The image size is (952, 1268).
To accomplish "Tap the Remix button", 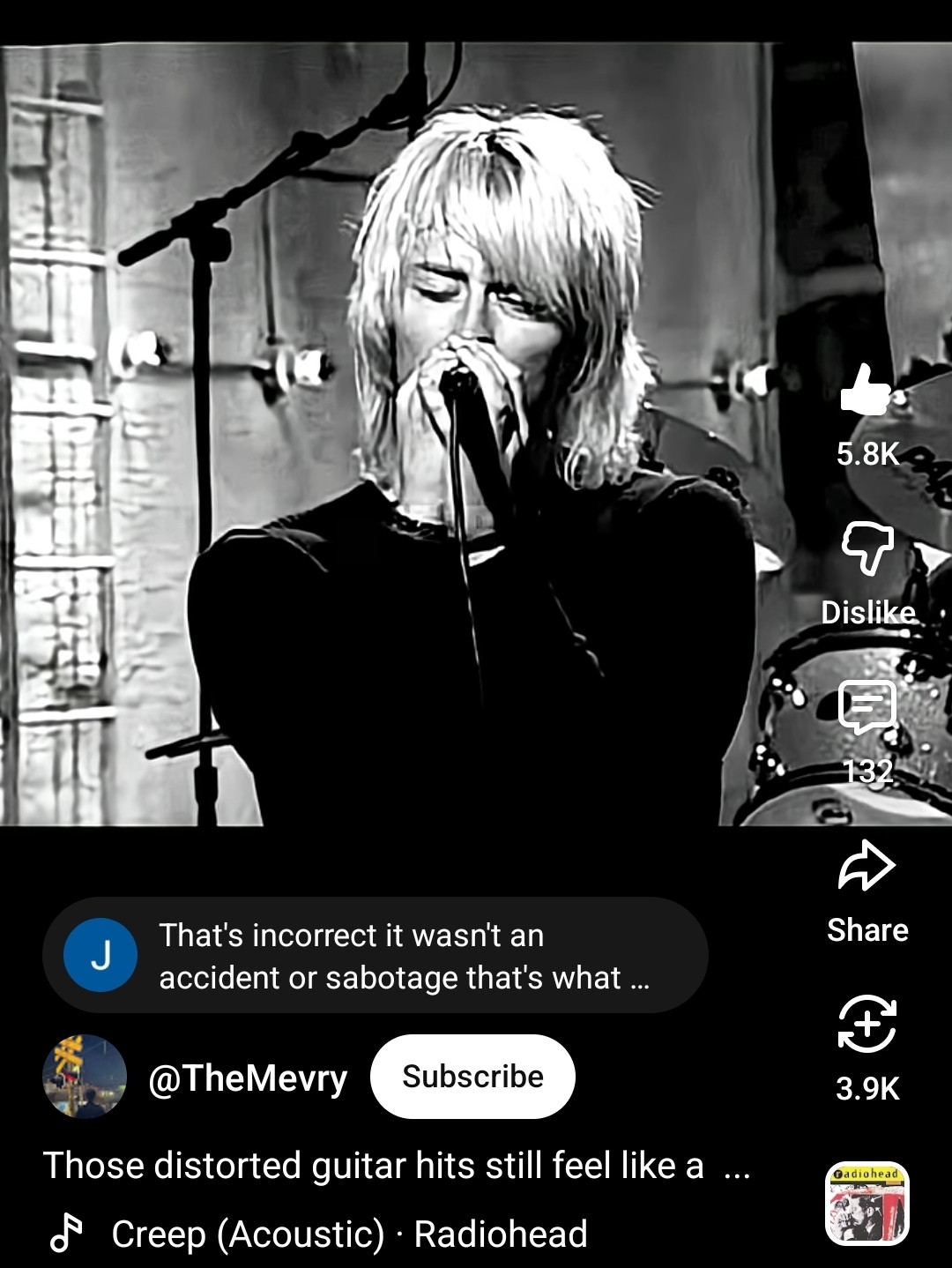I will [867, 1025].
